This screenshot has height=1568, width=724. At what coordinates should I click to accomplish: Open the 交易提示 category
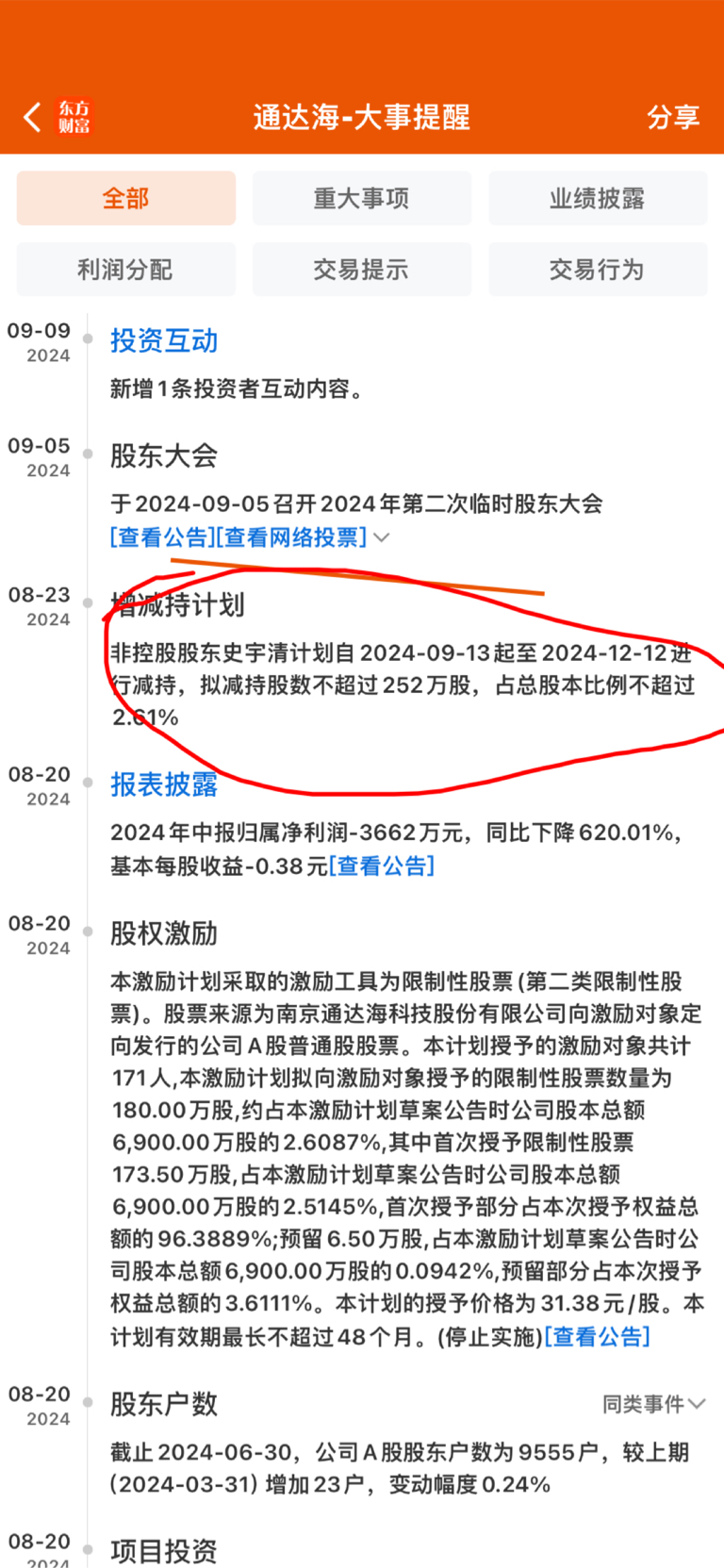[362, 270]
